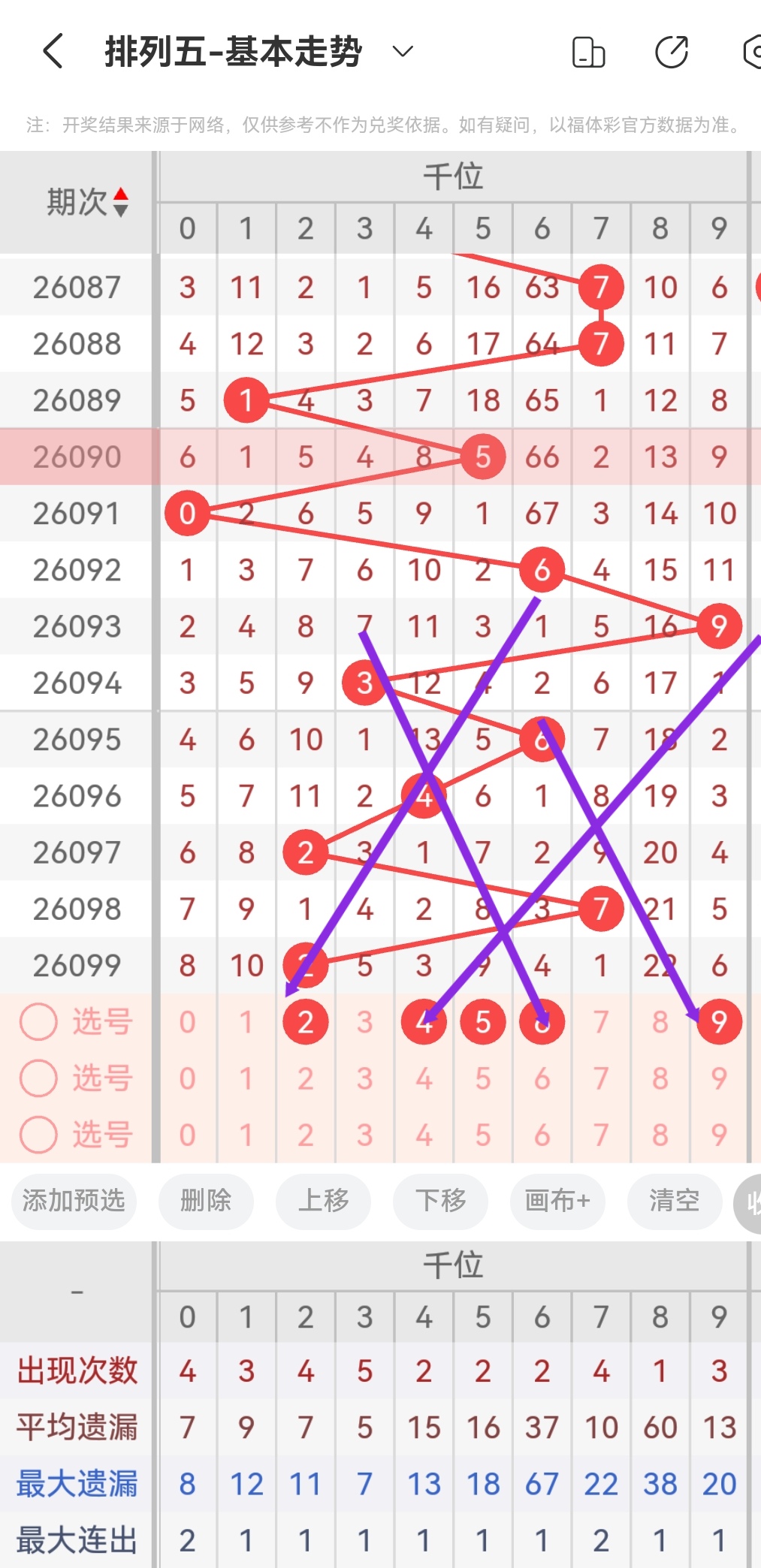This screenshot has height=1568, width=761.
Task: Tap the 添加预选 button
Action: (74, 1201)
